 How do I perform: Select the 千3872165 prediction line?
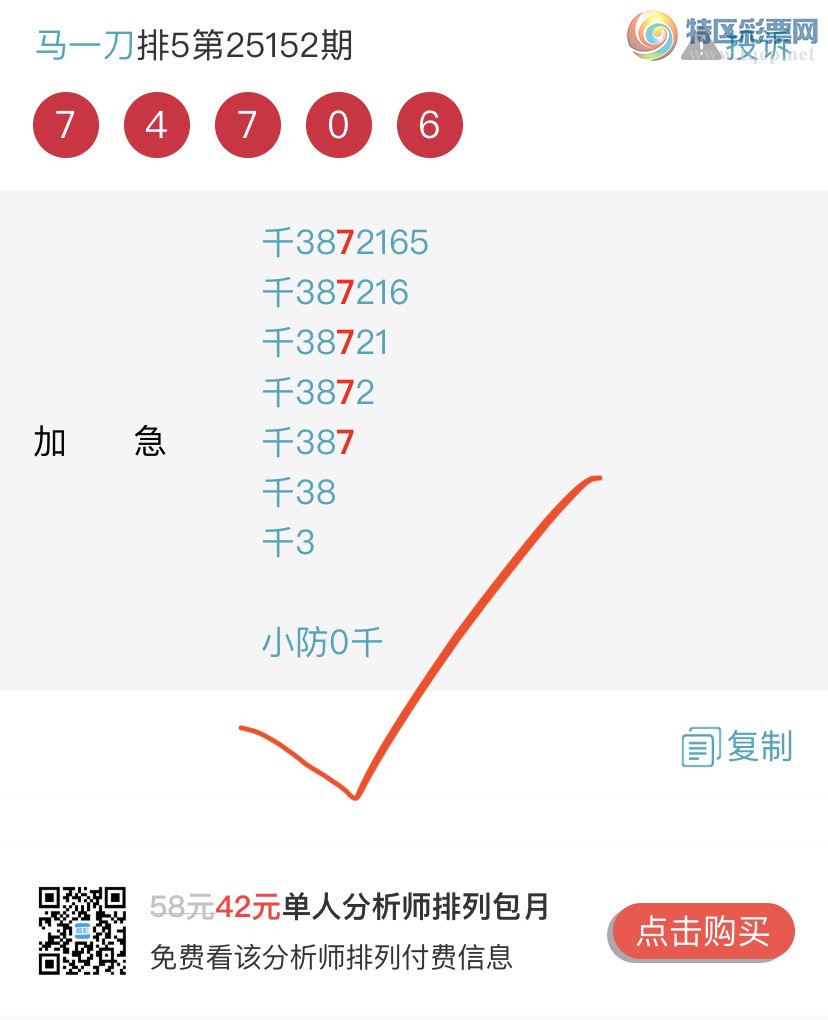click(x=344, y=242)
